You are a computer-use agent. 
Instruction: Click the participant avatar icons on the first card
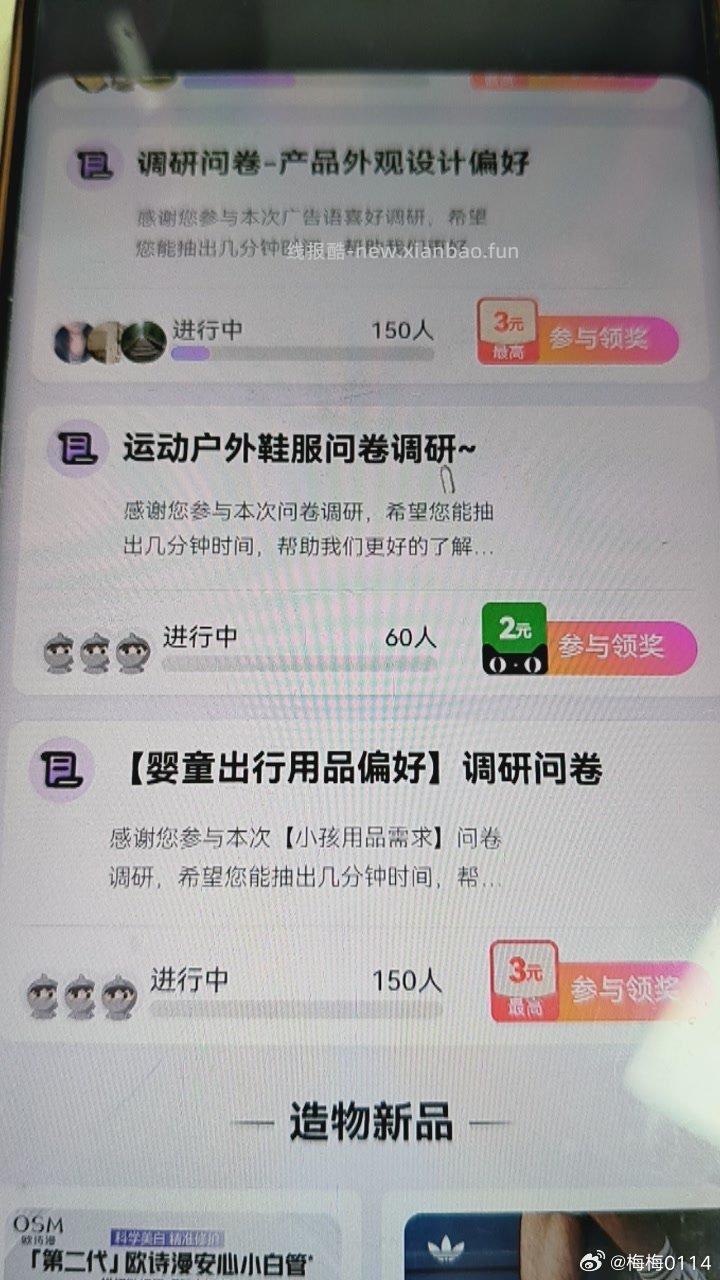[x=110, y=340]
